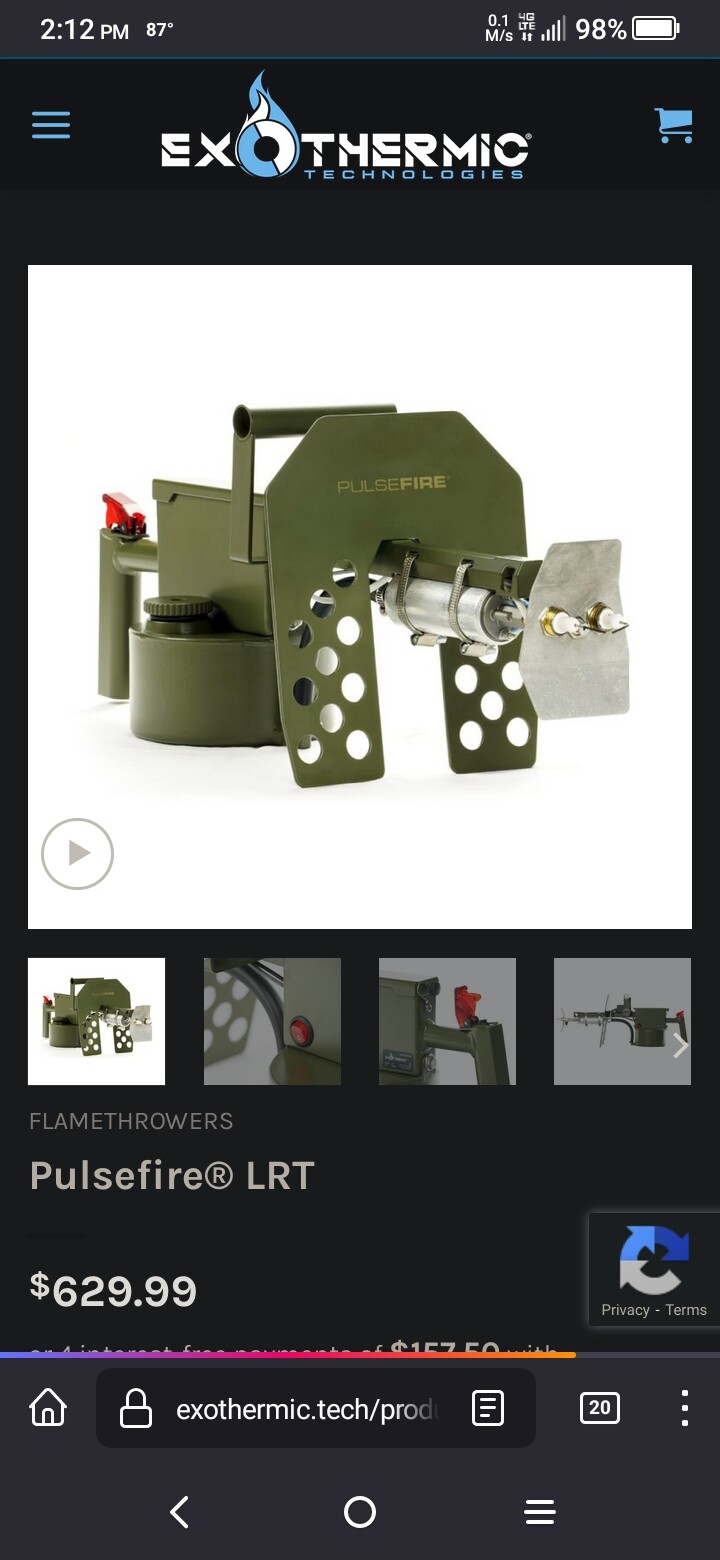Image resolution: width=720 pixels, height=1560 pixels.
Task: Tap the main Pulsefire product image
Action: point(360,597)
